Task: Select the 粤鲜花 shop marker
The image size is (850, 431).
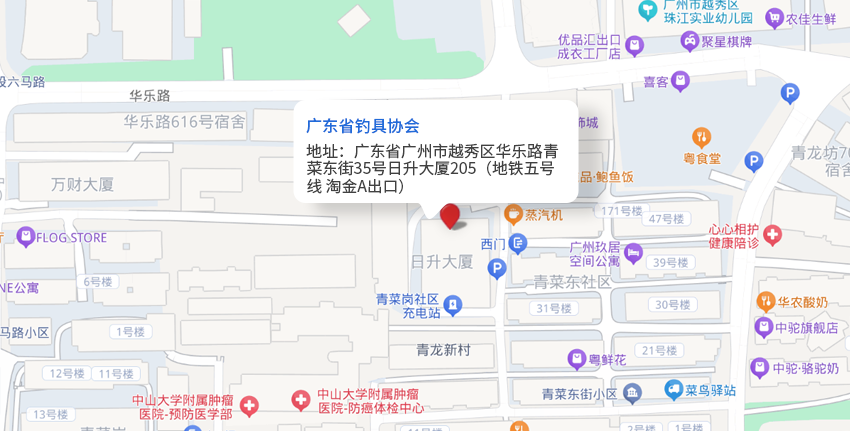Action: click(577, 358)
